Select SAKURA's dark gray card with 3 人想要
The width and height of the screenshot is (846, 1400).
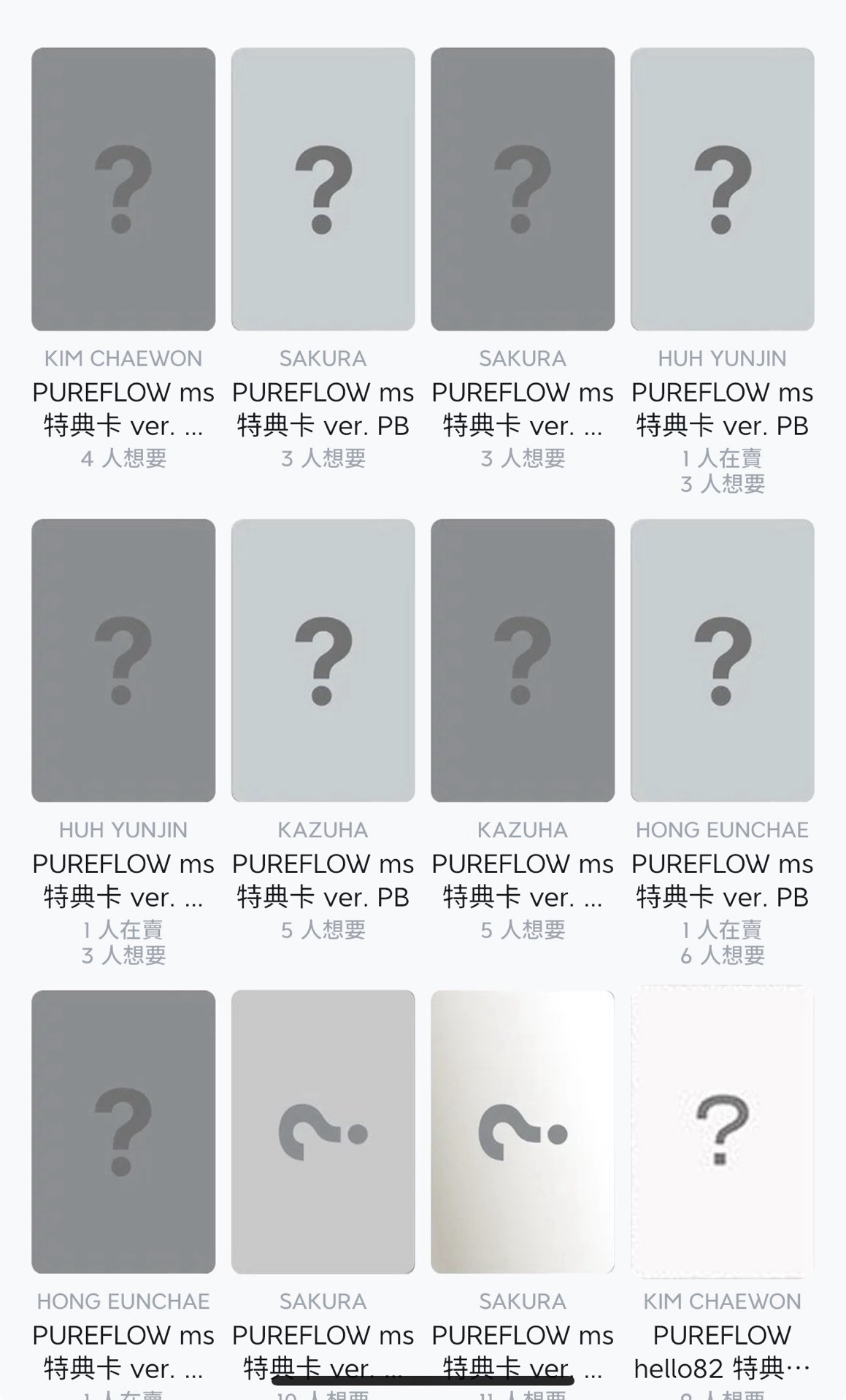pyautogui.click(x=522, y=190)
